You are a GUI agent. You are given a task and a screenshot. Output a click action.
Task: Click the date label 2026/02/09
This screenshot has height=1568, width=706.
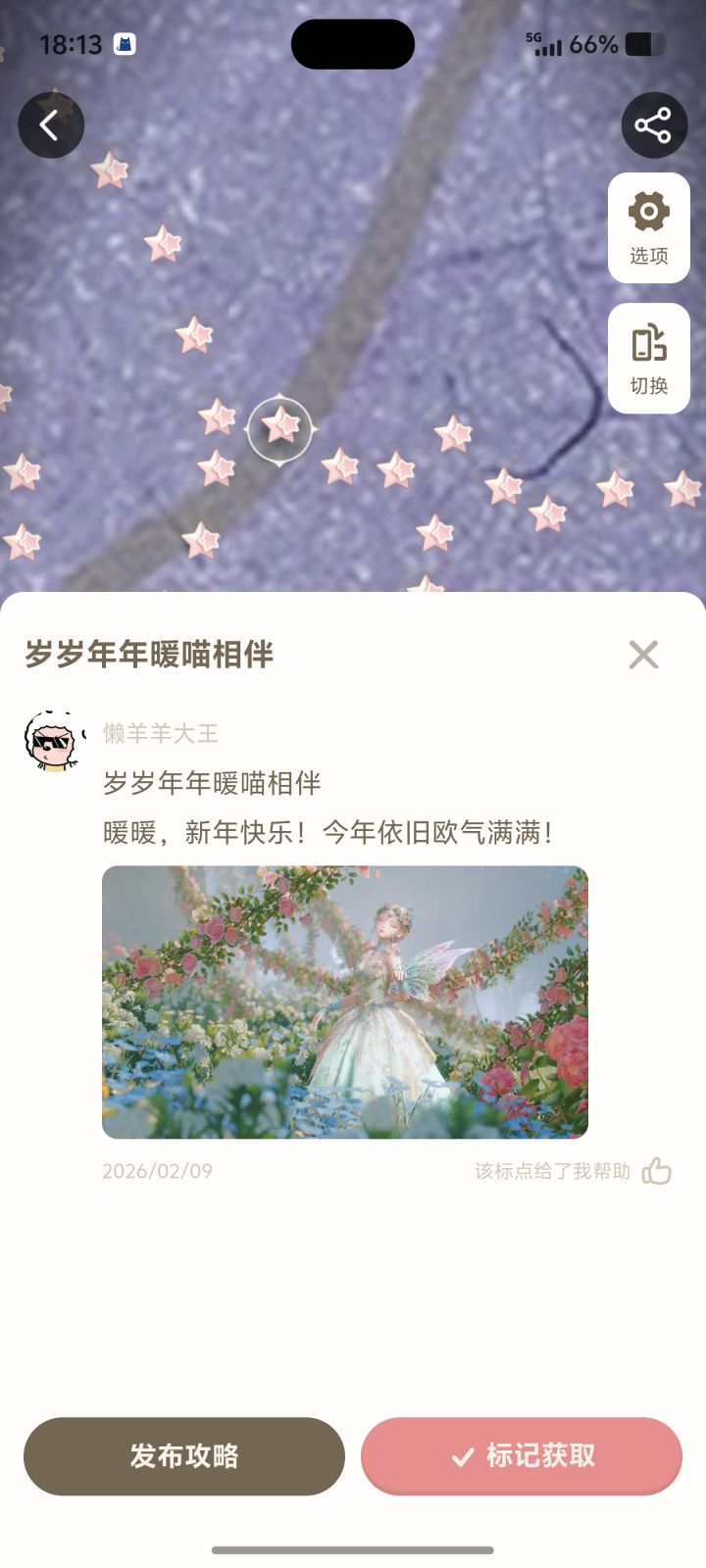pos(158,1170)
